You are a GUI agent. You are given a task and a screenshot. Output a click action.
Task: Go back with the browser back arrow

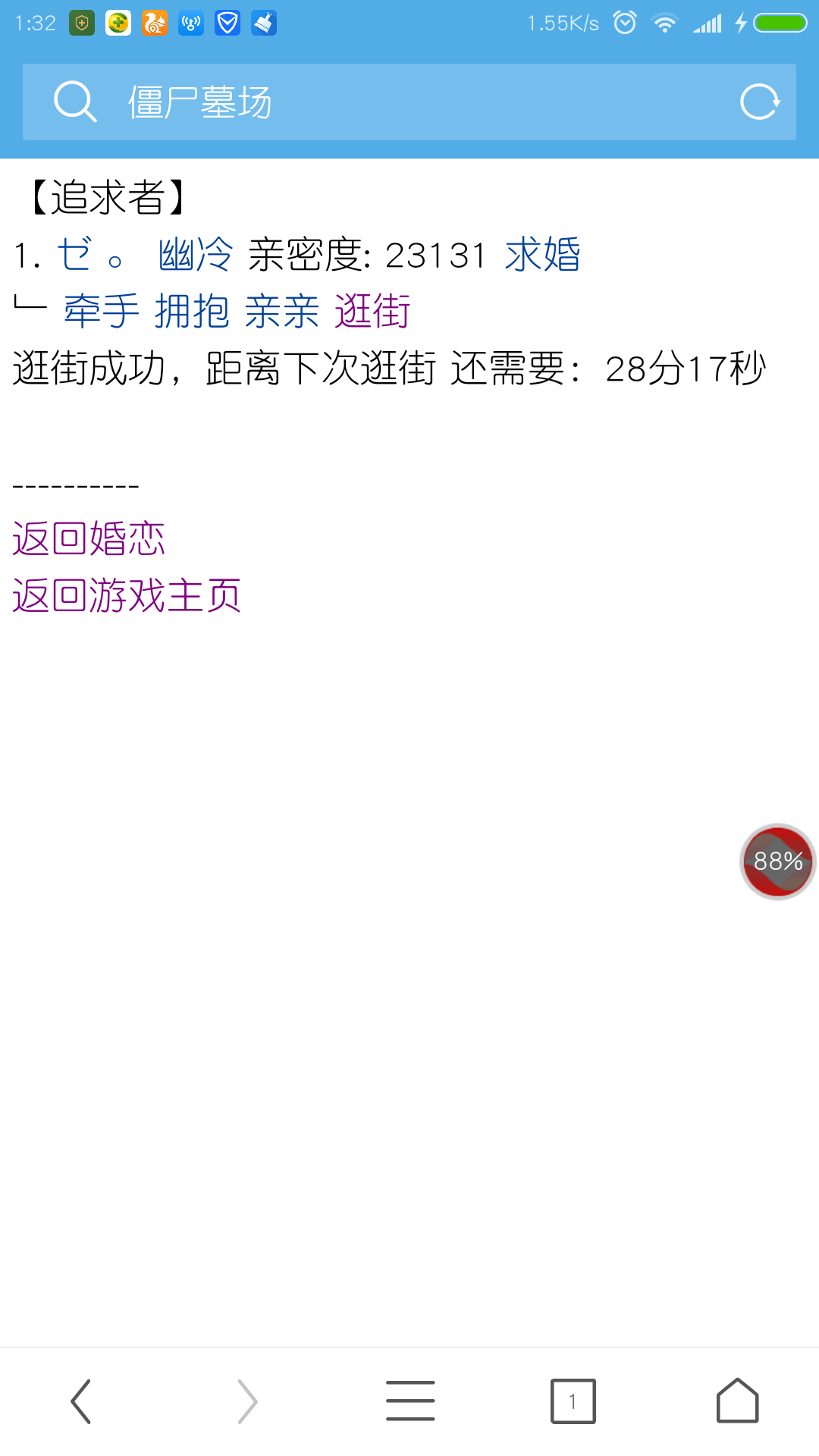81,1401
